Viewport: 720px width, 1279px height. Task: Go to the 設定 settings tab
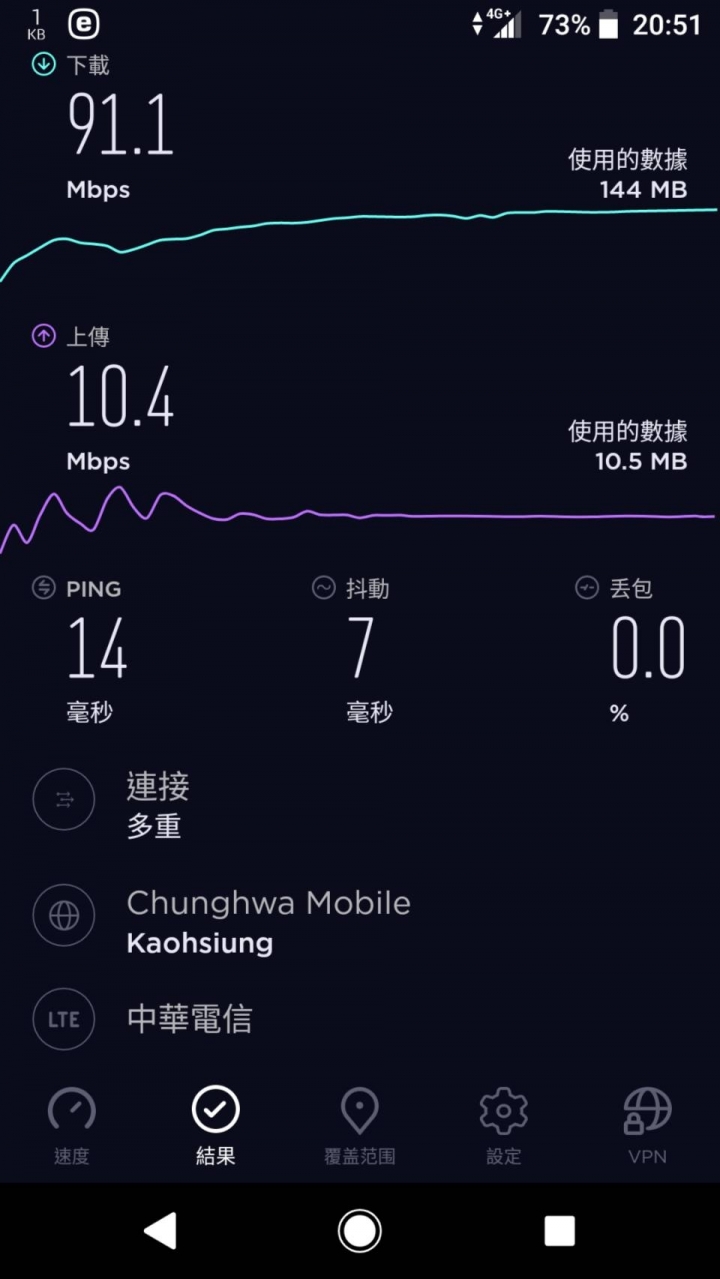[504, 1127]
